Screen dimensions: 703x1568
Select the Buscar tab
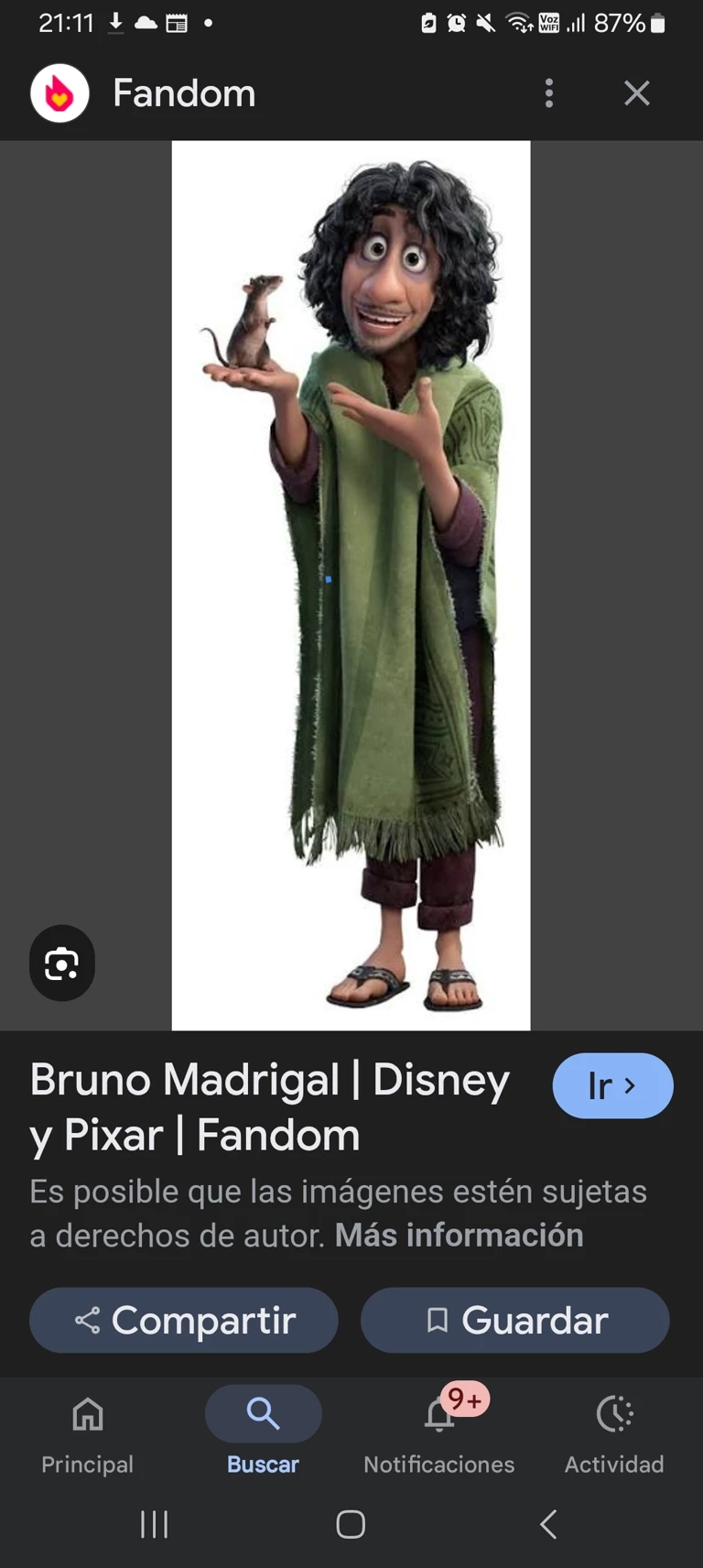(x=263, y=1433)
